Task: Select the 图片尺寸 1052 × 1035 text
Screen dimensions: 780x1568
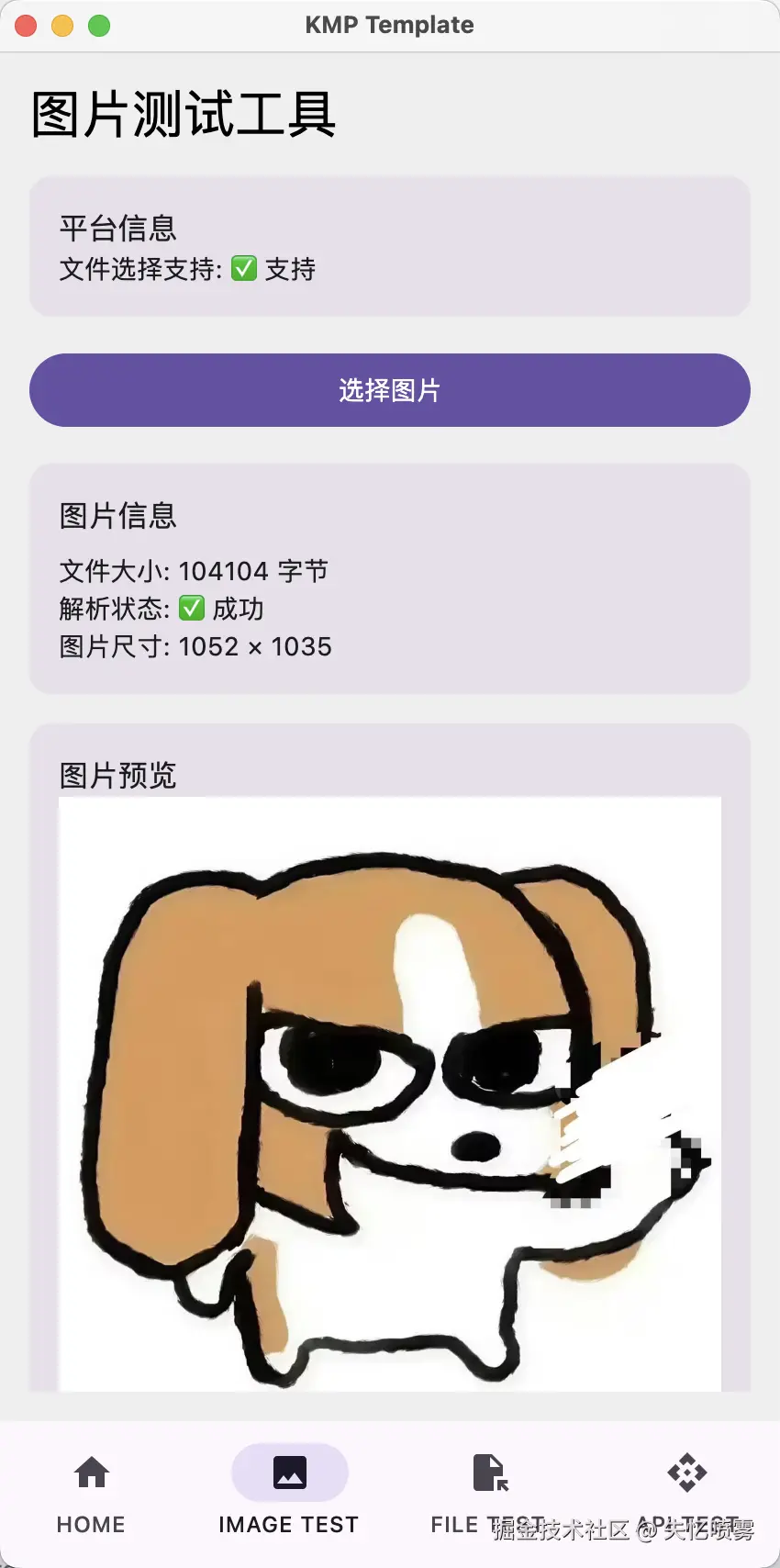Action: pyautogui.click(x=194, y=645)
